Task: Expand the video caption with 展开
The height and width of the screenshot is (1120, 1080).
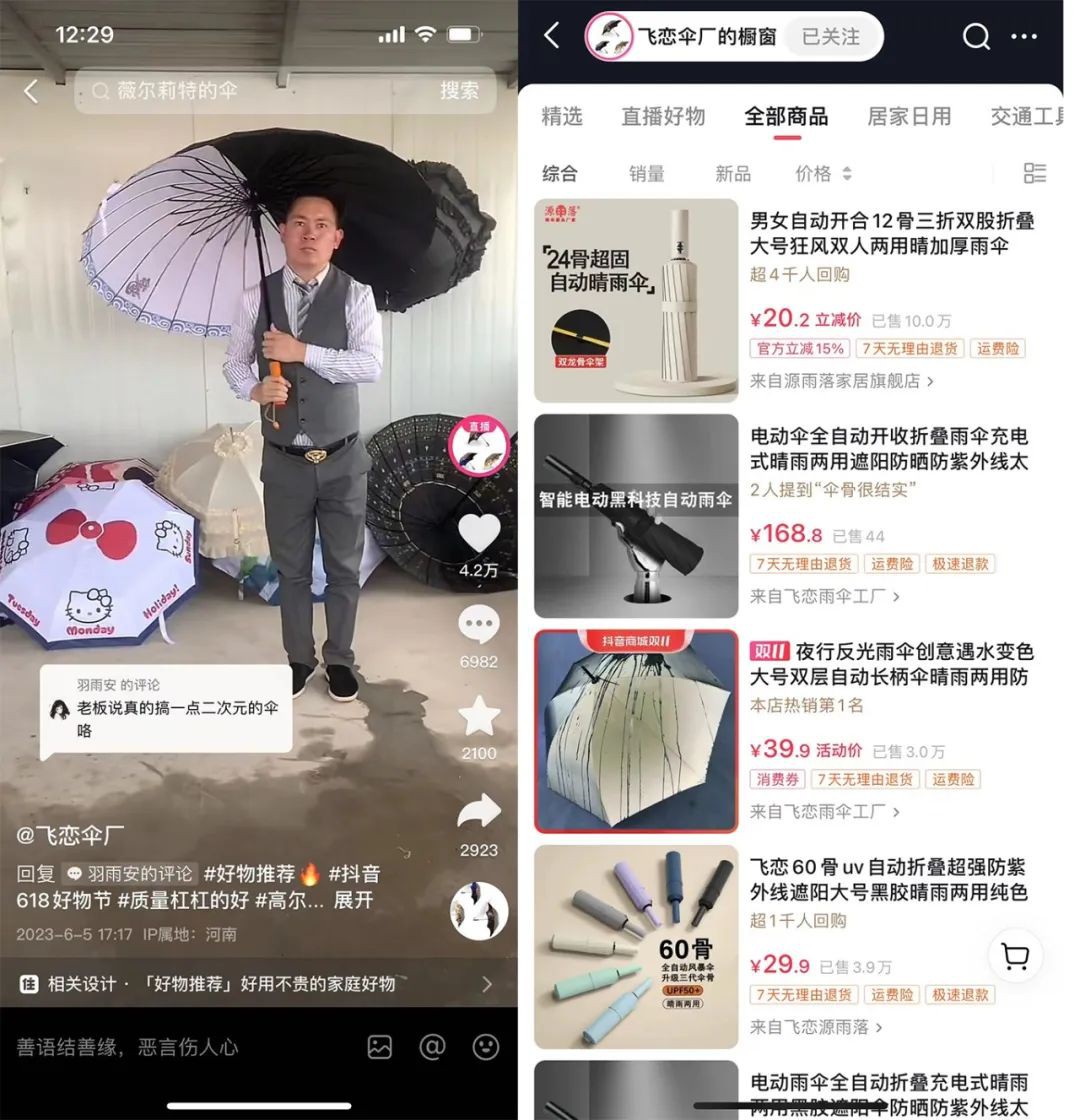Action: 352,900
